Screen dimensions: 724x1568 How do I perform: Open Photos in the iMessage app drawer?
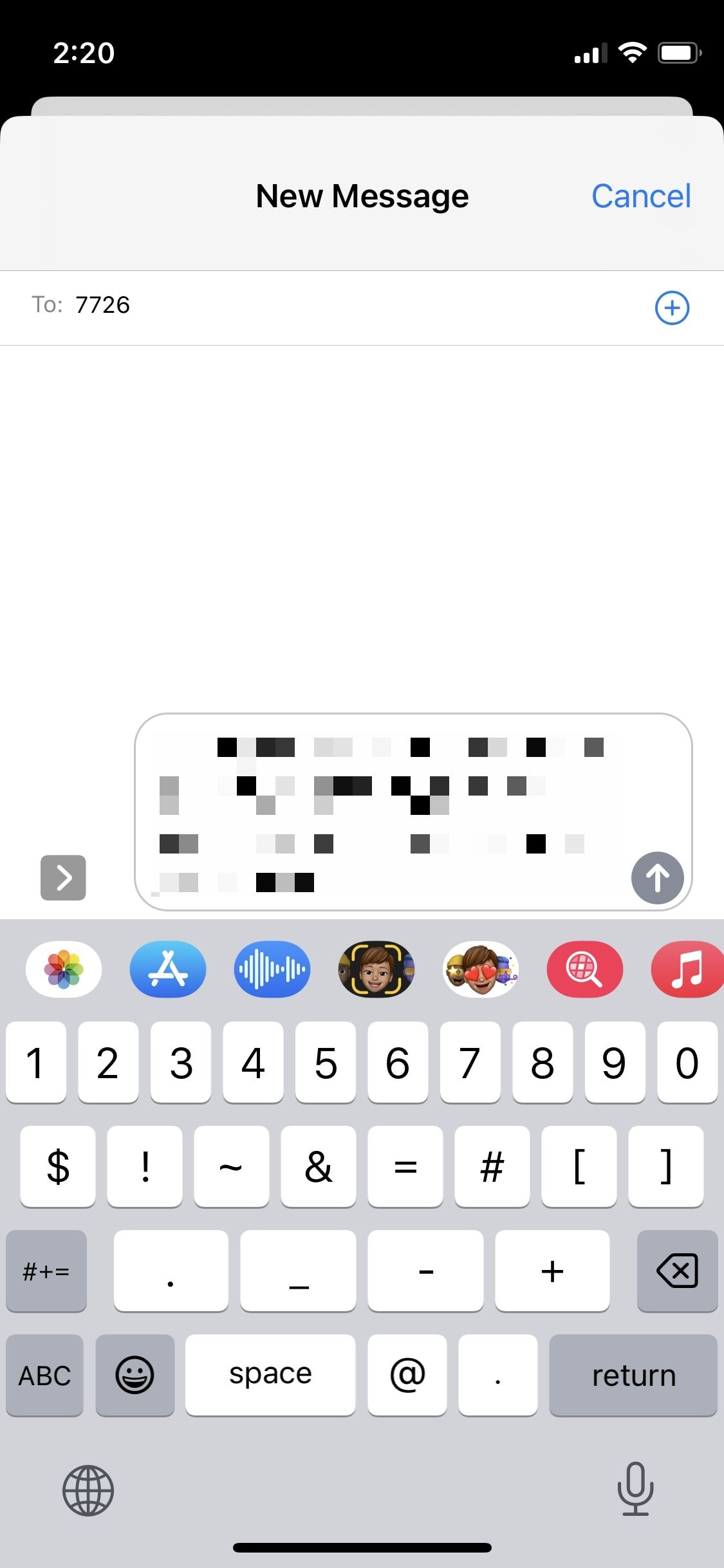pyautogui.click(x=62, y=969)
